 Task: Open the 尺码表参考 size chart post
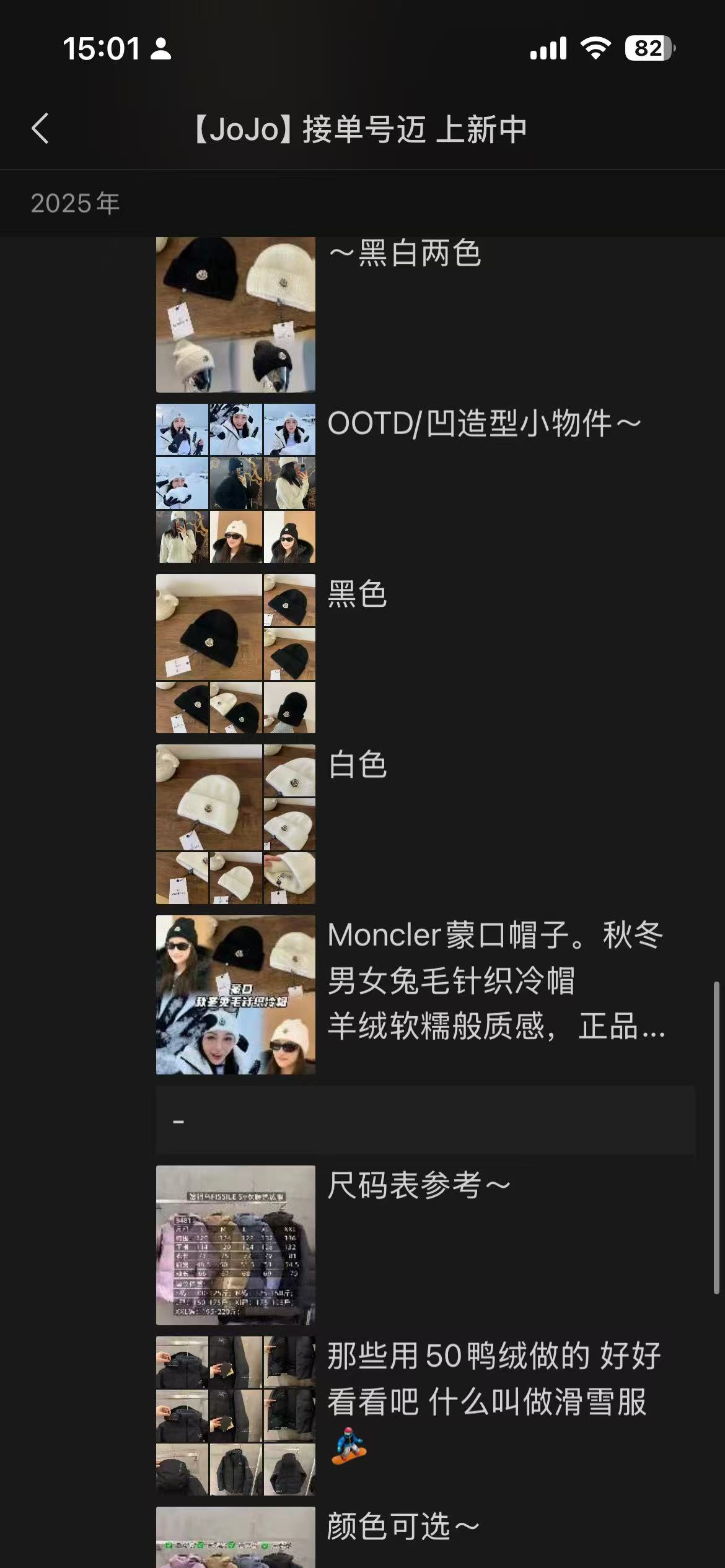235,1245
